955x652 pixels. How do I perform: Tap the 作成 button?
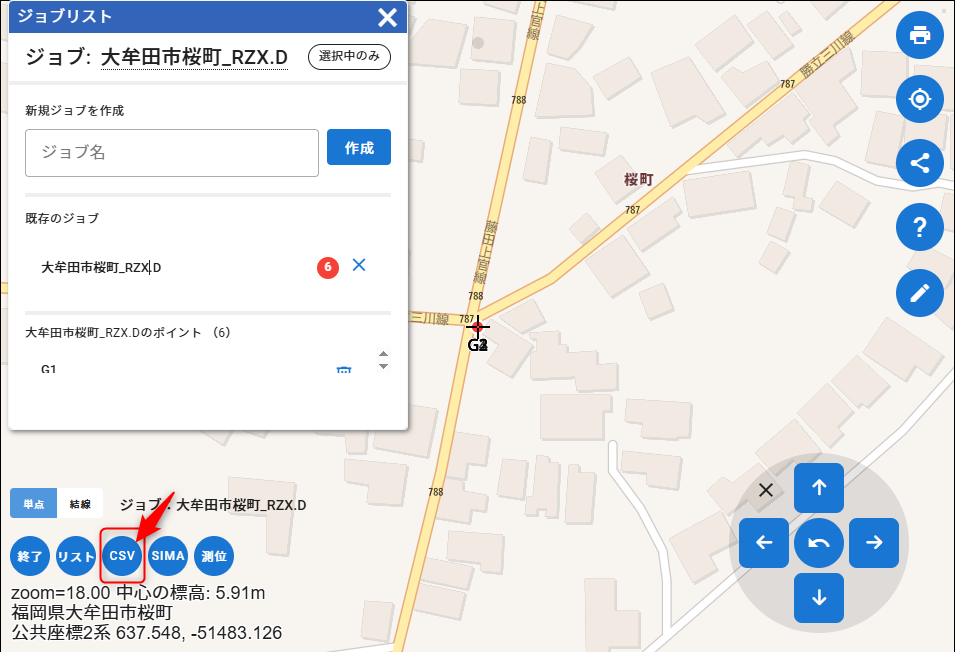coord(358,148)
